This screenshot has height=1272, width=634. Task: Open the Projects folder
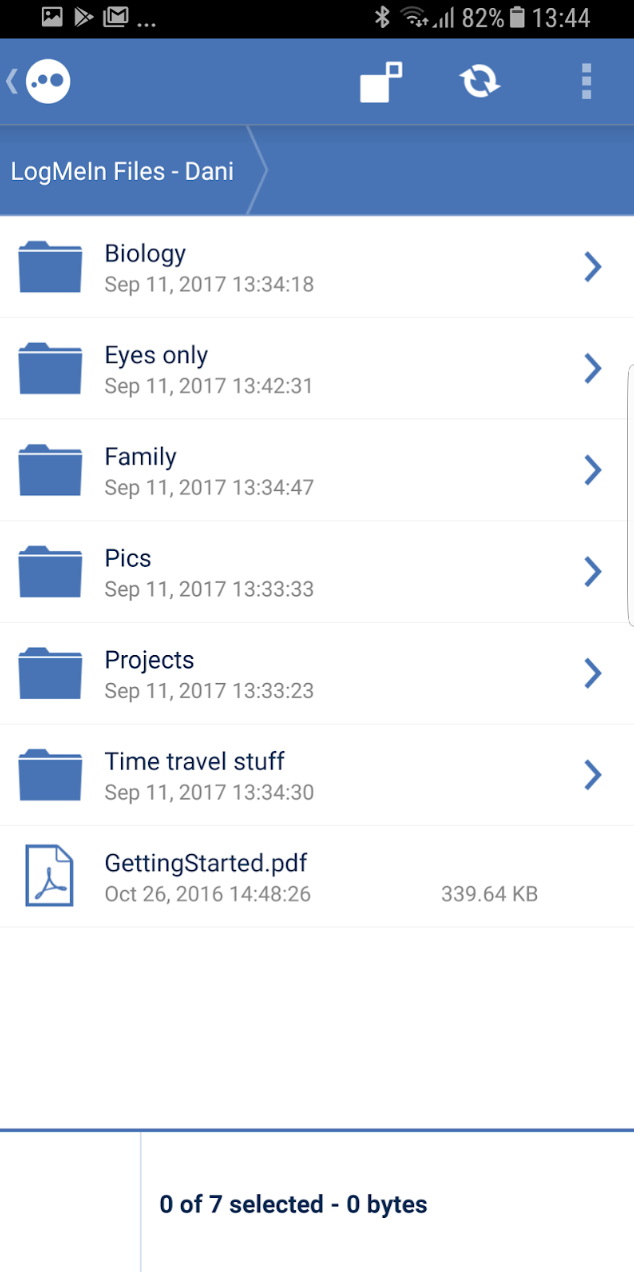click(x=300, y=674)
